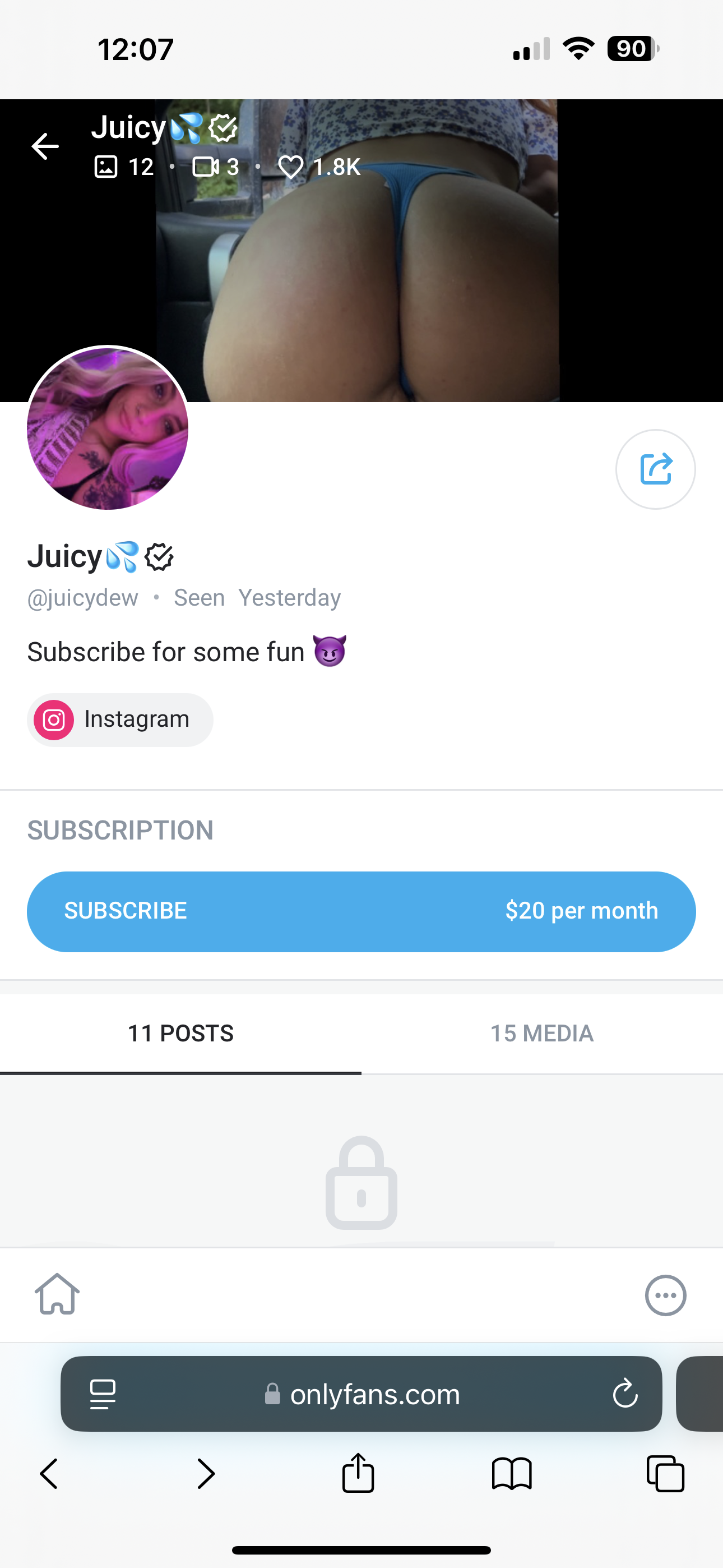Open the Safari page settings menu
This screenshot has width=723, height=1568.
pos(103,1393)
